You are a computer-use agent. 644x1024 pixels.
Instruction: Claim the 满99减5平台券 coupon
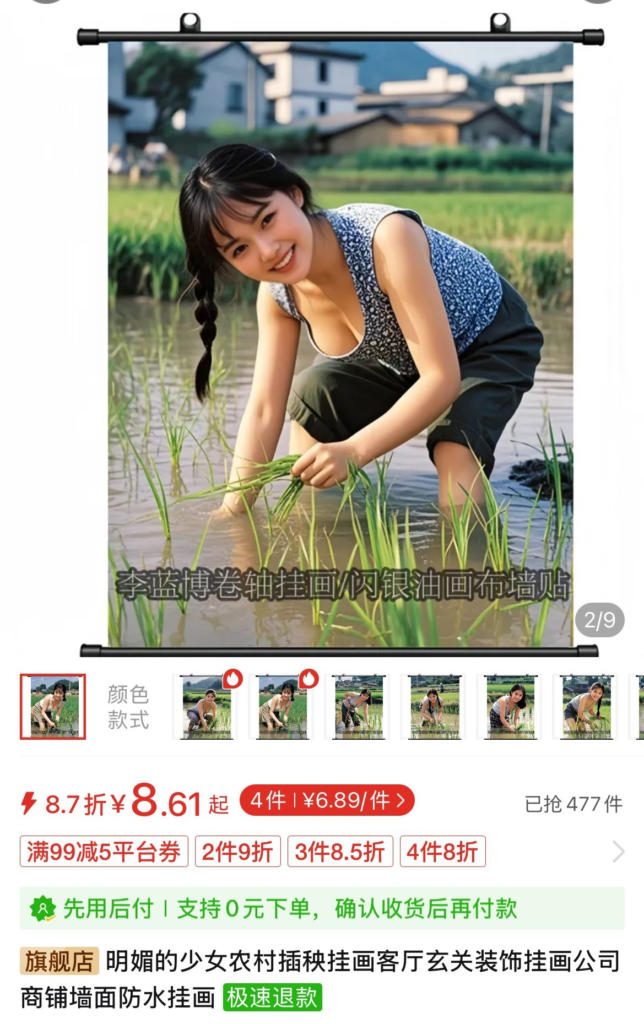[x=103, y=851]
